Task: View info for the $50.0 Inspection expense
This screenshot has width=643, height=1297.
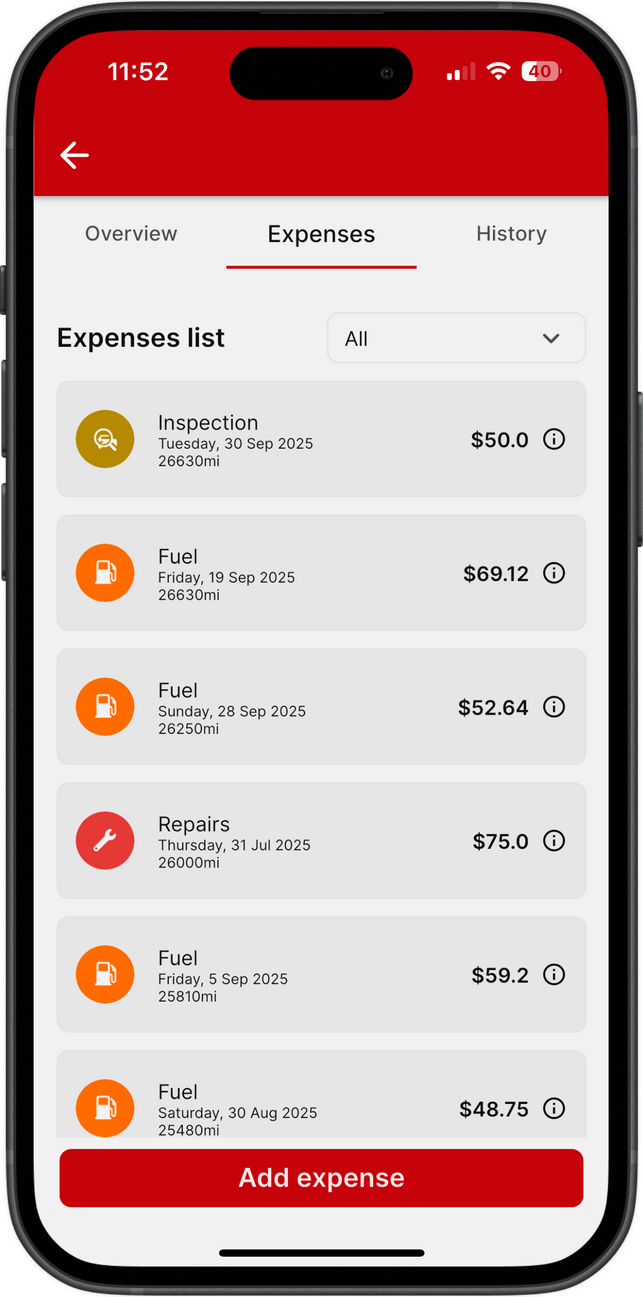Action: pos(554,439)
